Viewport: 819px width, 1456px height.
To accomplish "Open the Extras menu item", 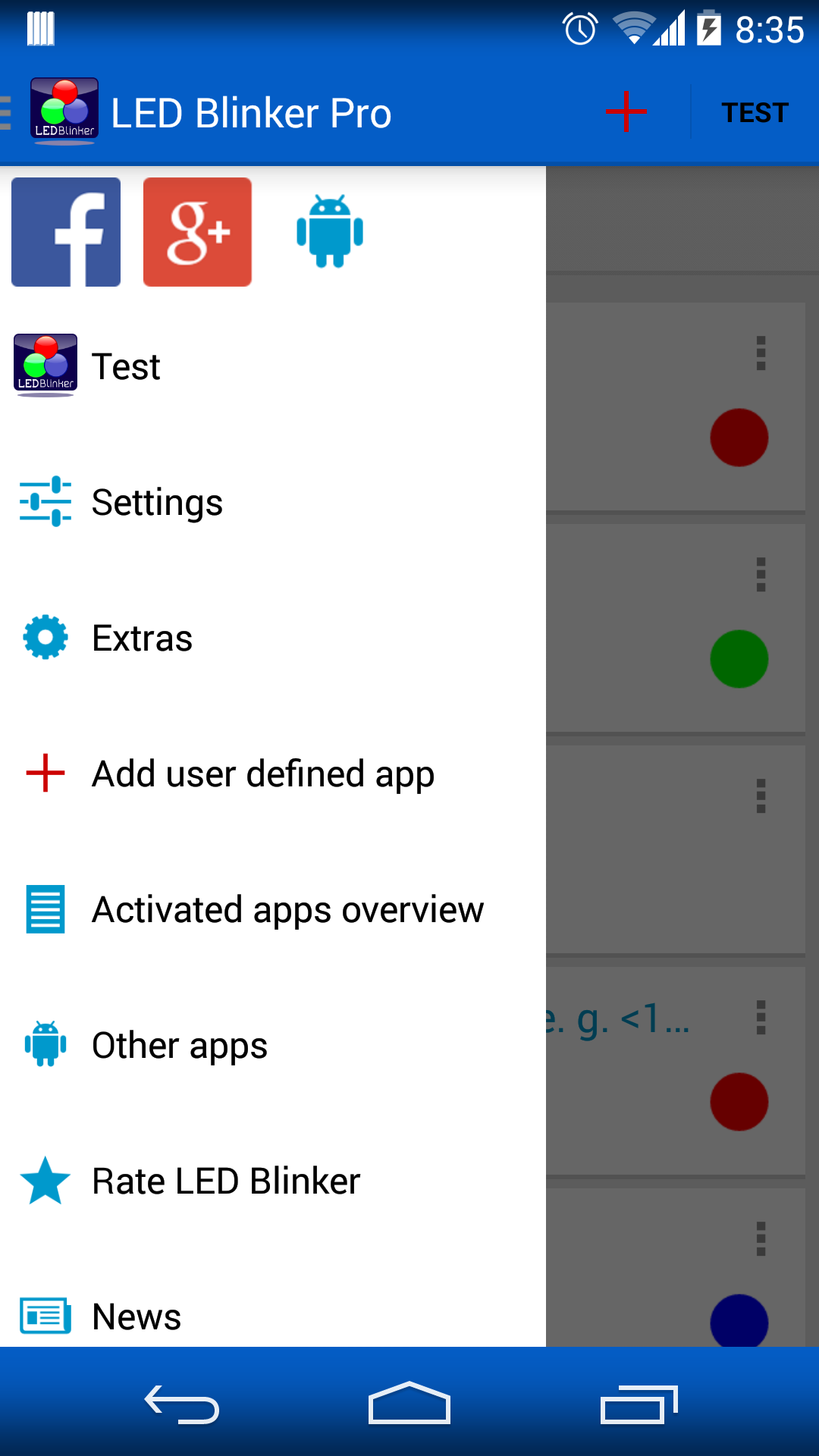I will click(273, 639).
